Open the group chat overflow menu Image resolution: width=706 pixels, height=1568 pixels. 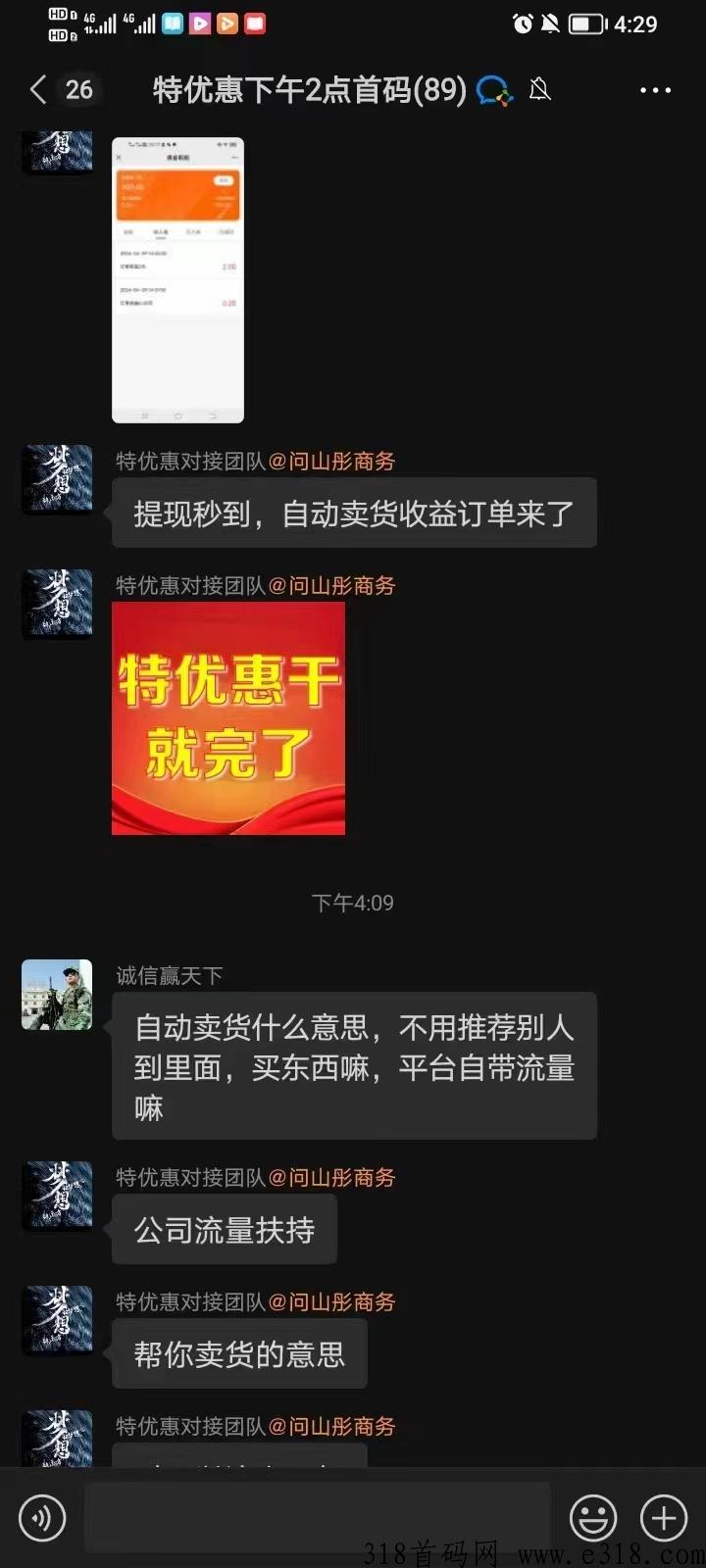[x=655, y=90]
